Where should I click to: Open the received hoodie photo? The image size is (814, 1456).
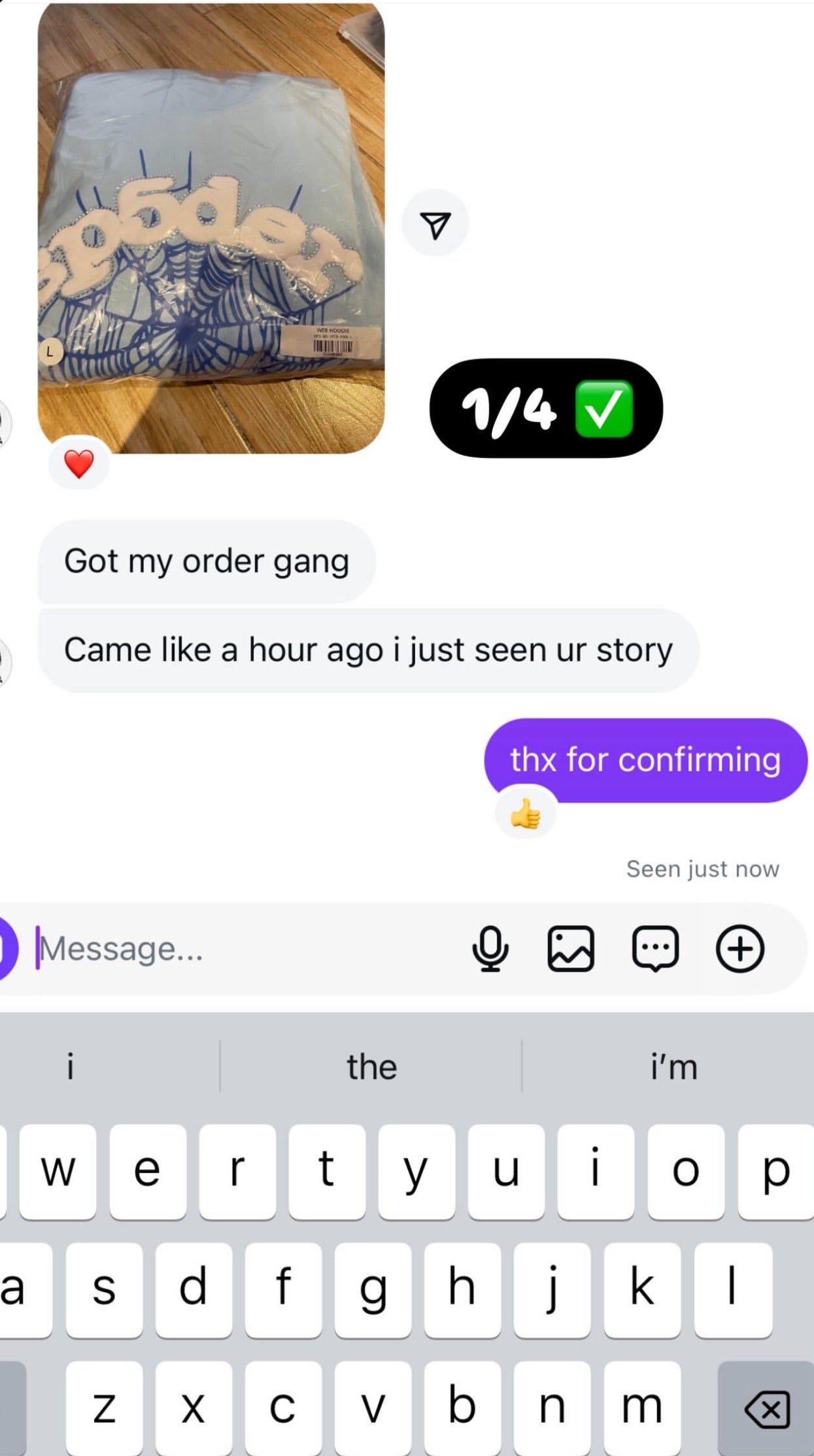[x=211, y=229]
